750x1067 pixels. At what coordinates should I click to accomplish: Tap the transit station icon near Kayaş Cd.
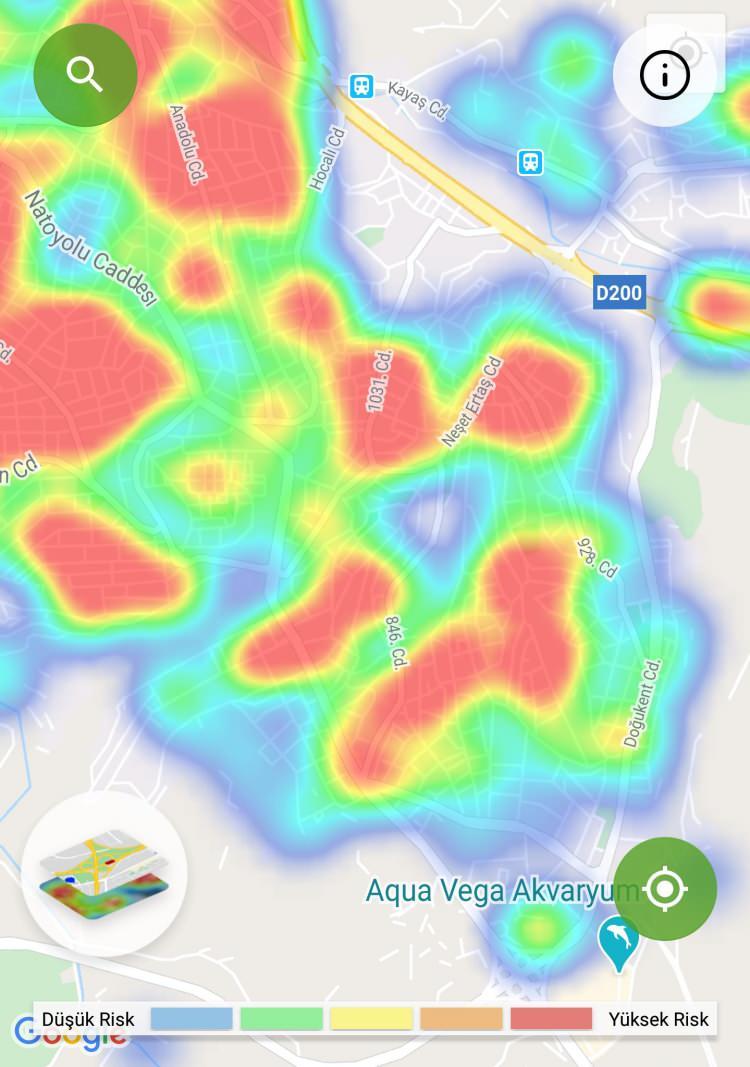pos(361,86)
